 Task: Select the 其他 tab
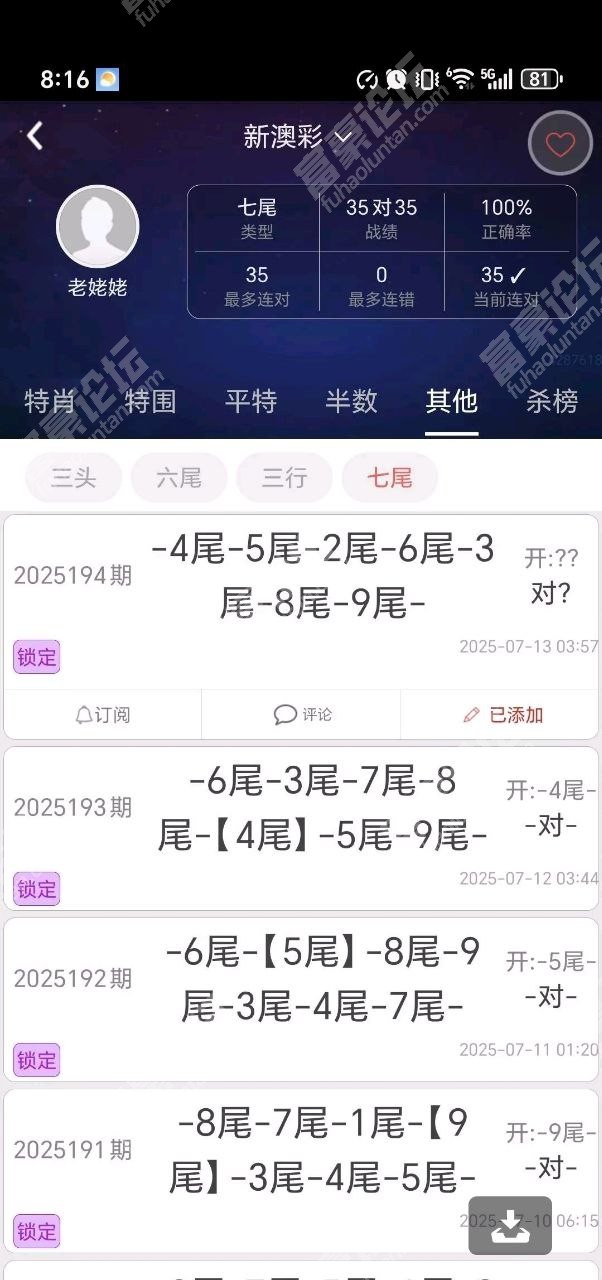coord(451,401)
